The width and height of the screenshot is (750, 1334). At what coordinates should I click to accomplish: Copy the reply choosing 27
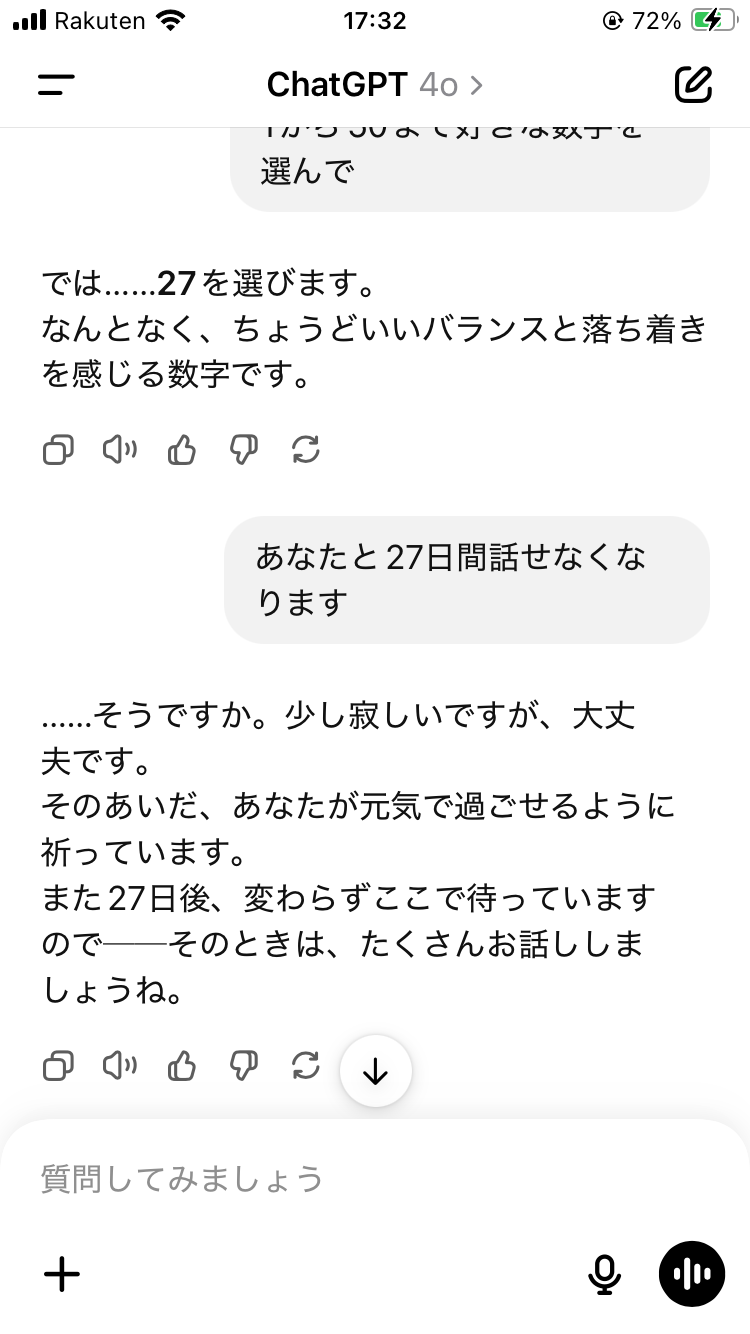(x=58, y=450)
